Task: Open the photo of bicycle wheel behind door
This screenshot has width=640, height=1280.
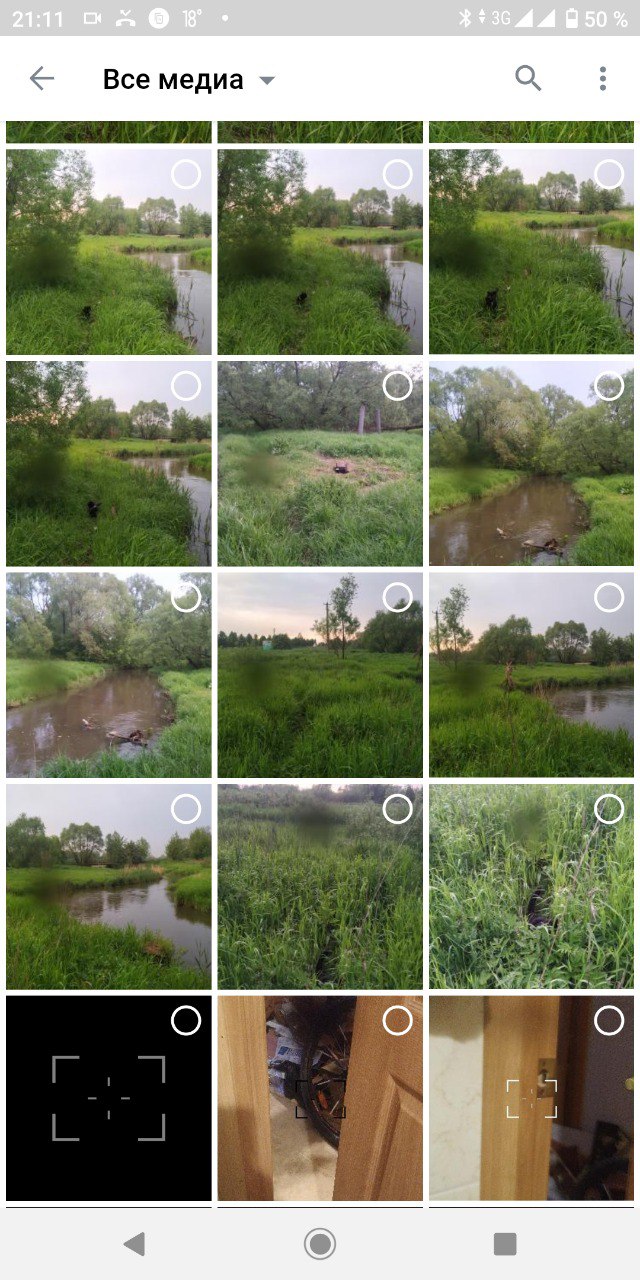Action: coord(320,1098)
